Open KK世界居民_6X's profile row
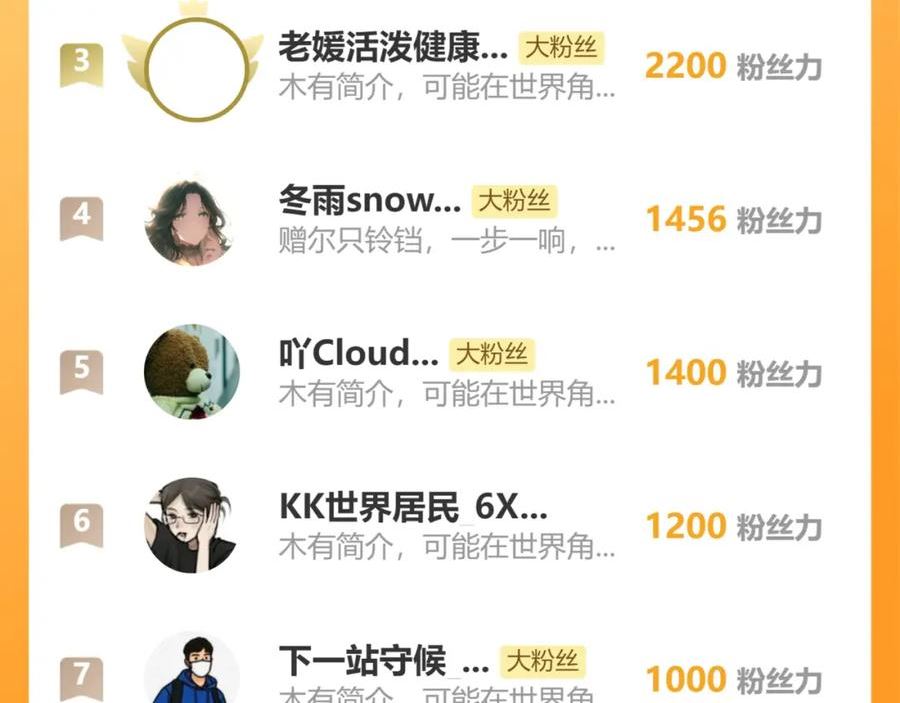 [449, 526]
